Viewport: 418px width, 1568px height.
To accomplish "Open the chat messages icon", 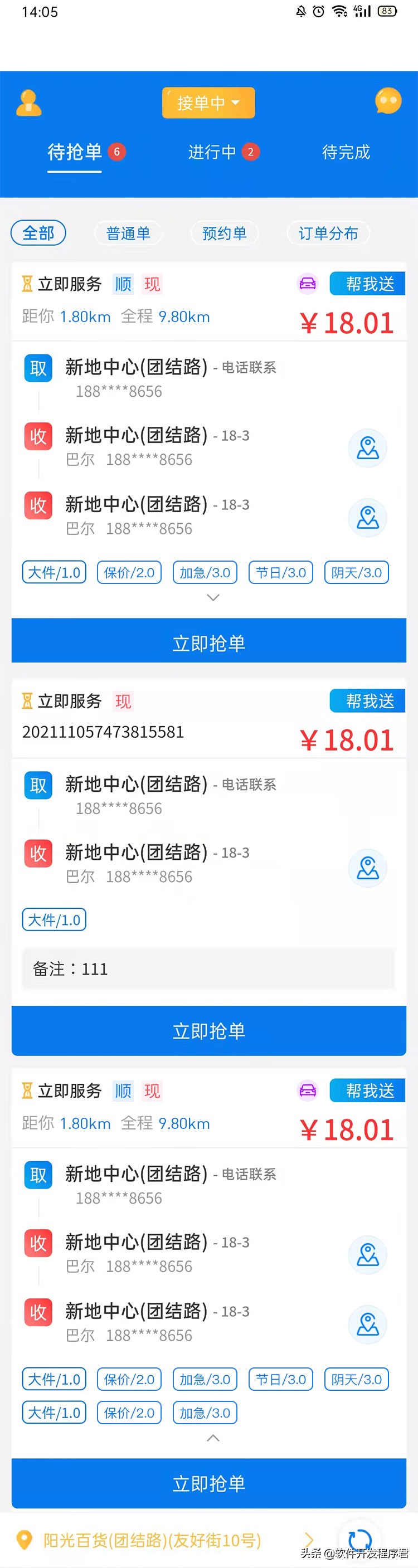I will (x=388, y=101).
